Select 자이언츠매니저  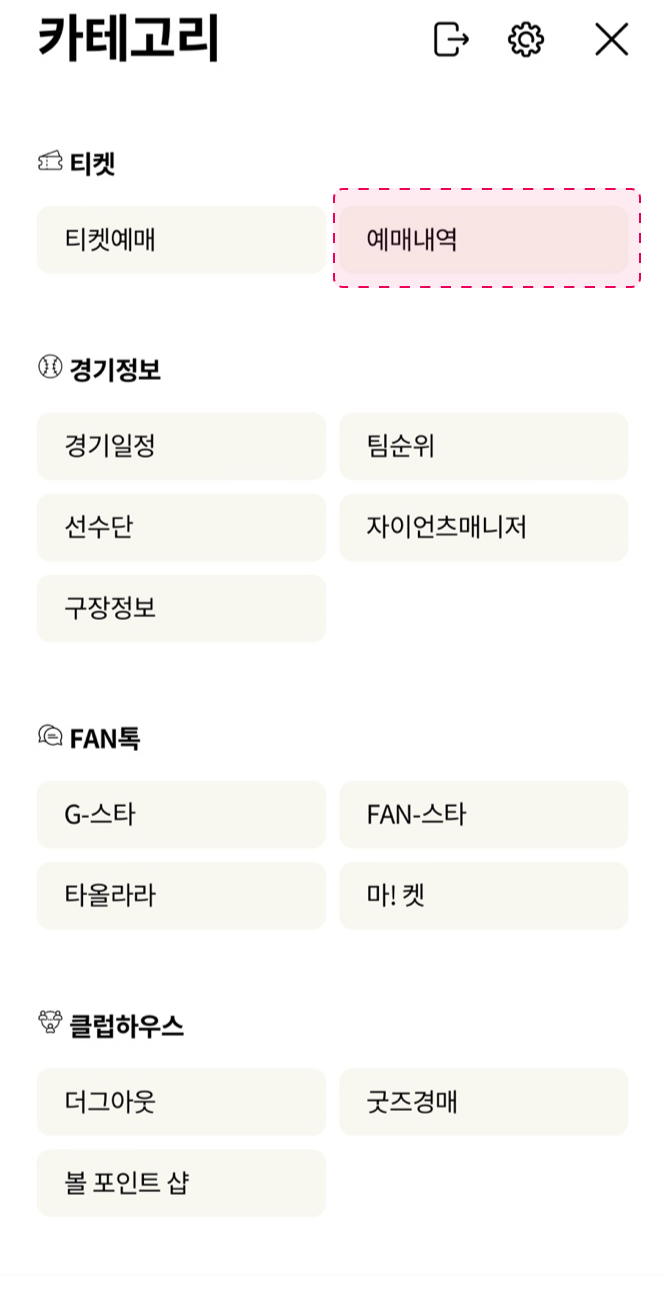coord(484,527)
